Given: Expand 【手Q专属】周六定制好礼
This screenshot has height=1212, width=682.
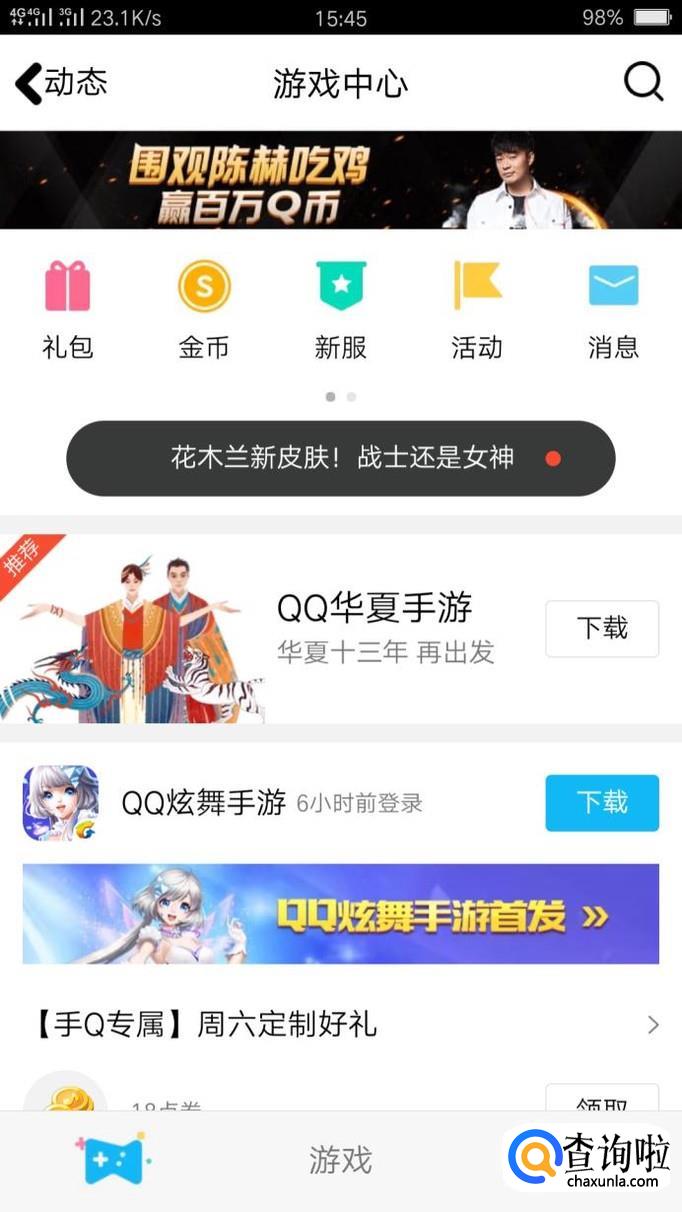Looking at the screenshot, I should (340, 1024).
